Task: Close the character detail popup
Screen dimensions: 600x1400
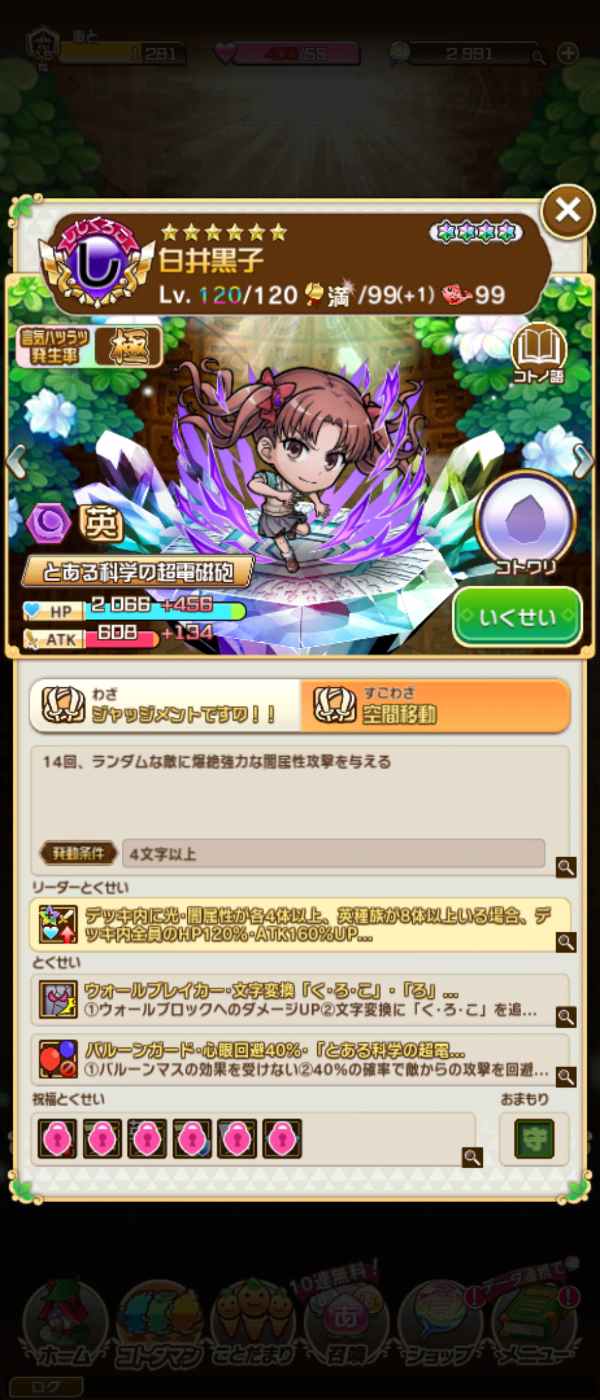Action: click(x=567, y=210)
